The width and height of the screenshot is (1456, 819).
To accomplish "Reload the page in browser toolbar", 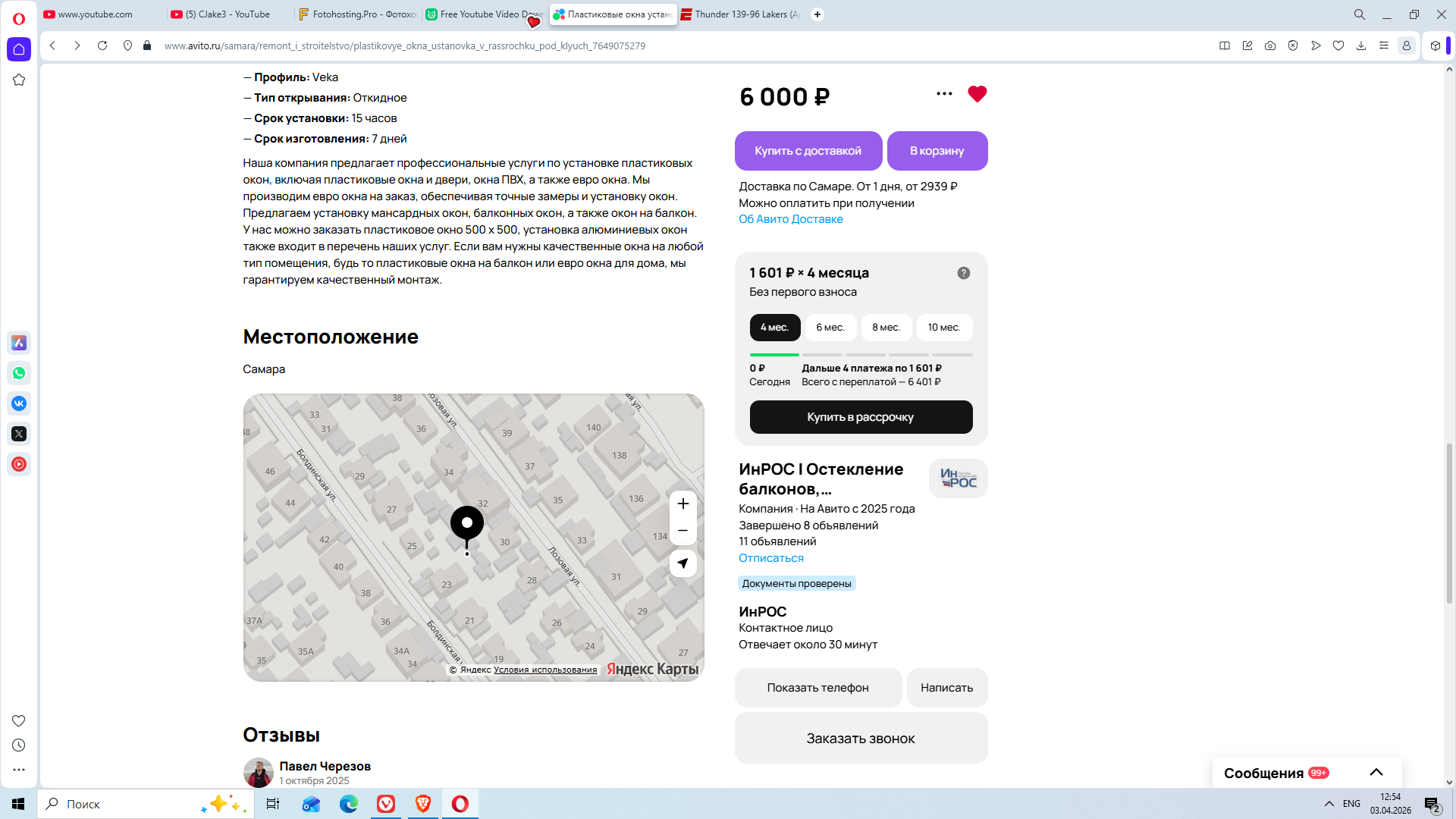I will (102, 45).
